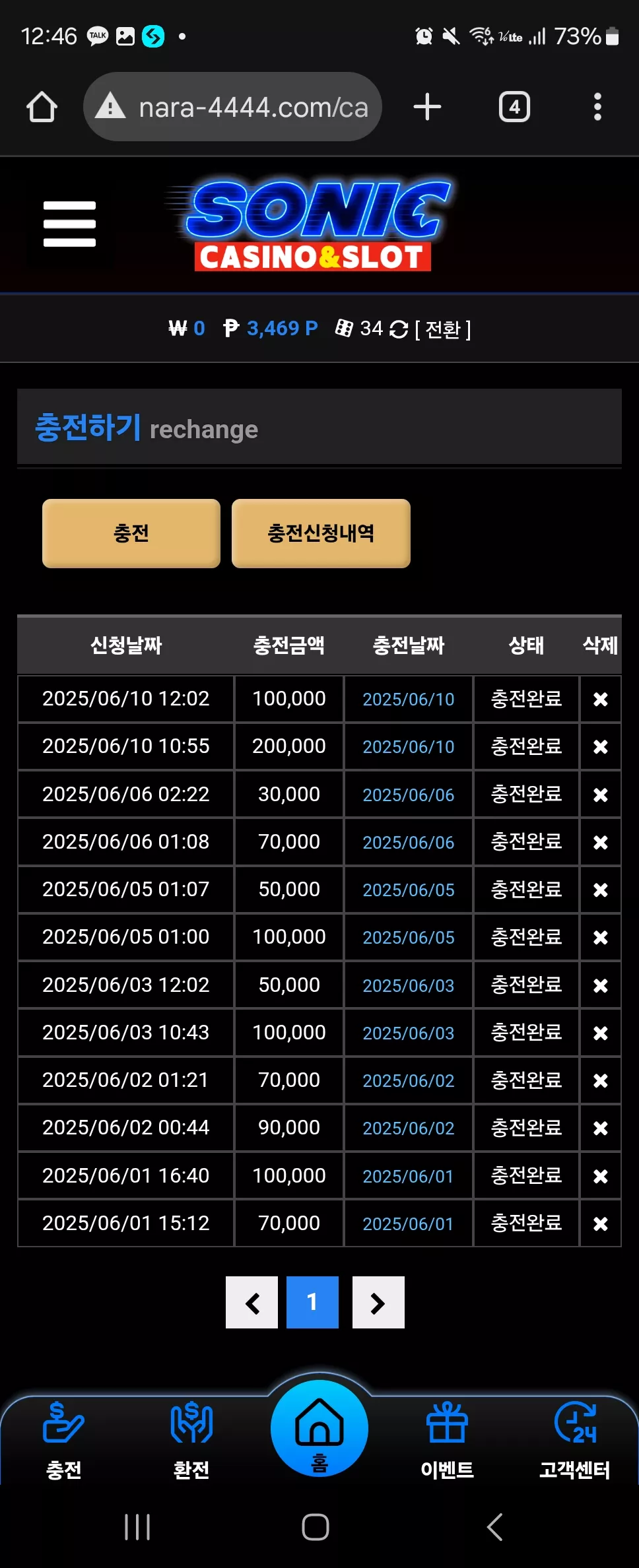Viewport: 639px width, 1568px height.
Task: Open a new browser tab
Action: [x=427, y=107]
